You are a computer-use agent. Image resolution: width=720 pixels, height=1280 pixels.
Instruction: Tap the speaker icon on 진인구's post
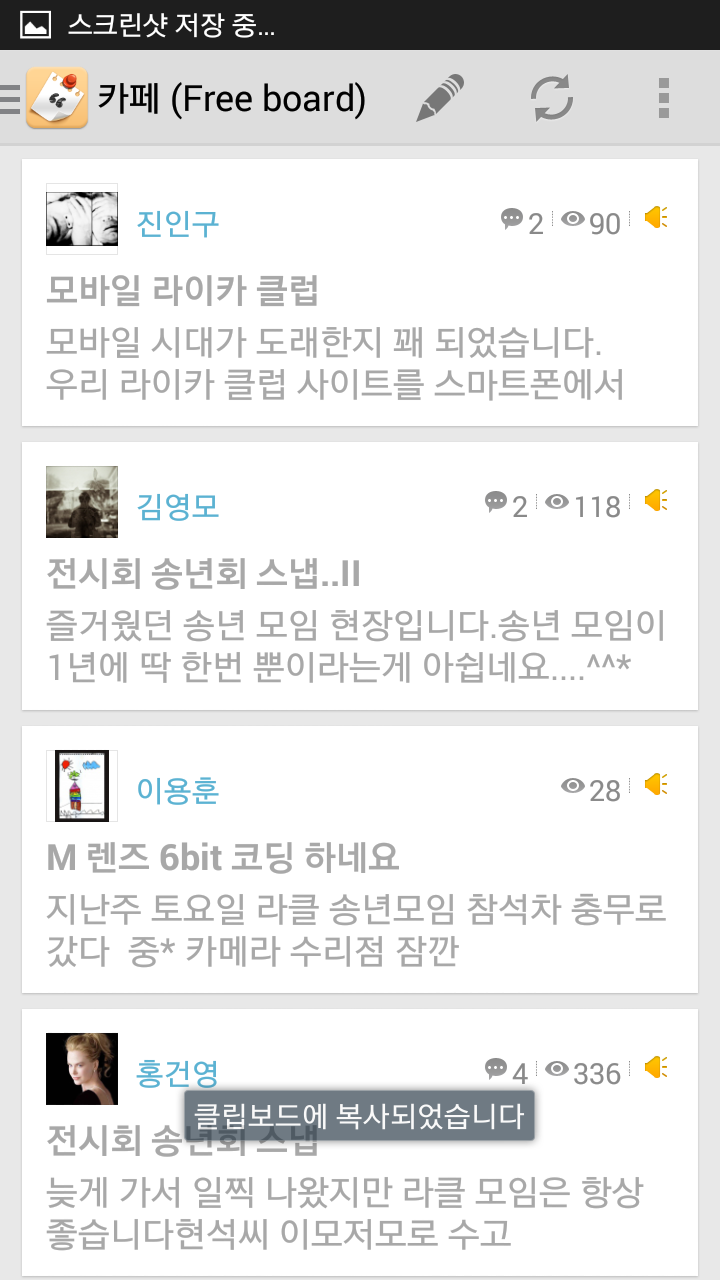(656, 218)
